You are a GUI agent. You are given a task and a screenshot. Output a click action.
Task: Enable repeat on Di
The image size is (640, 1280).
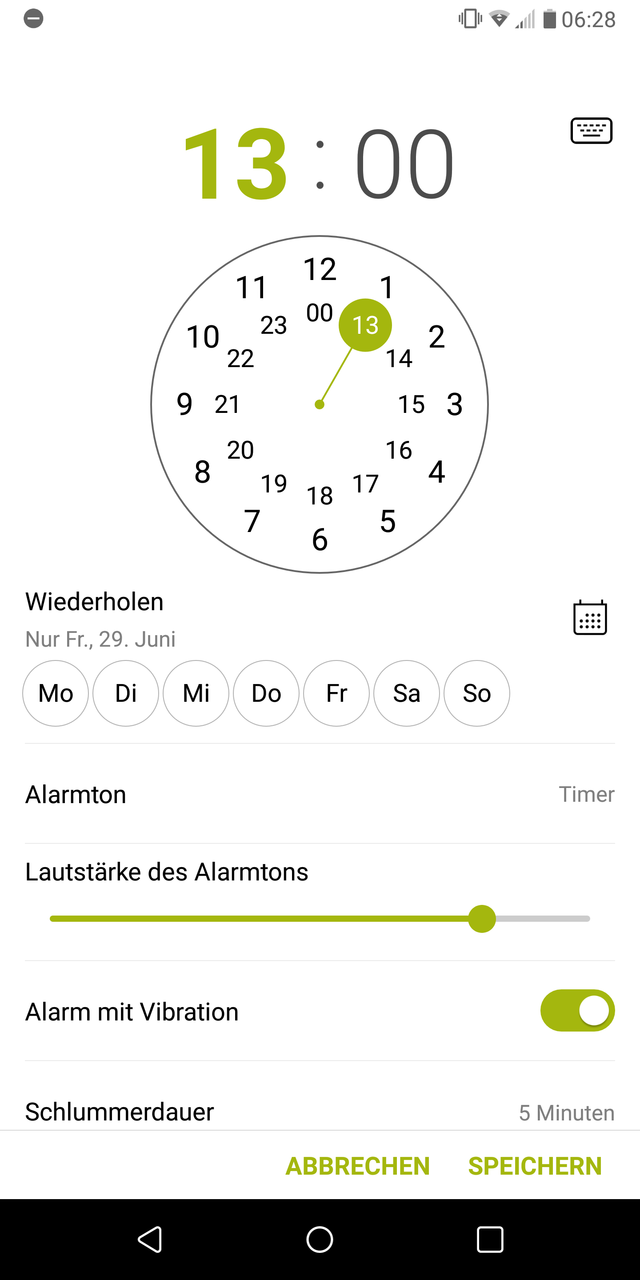126,693
